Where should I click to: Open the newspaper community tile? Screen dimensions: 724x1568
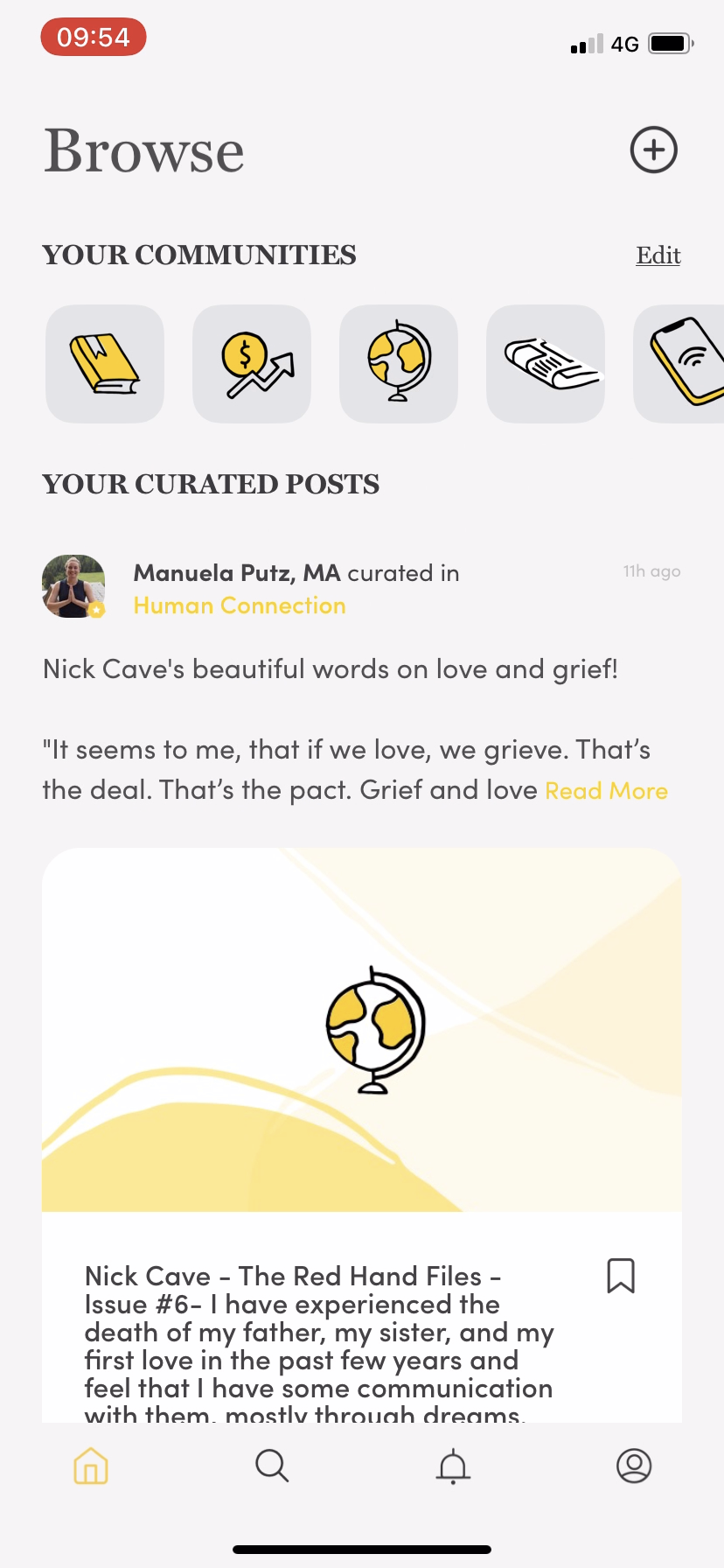click(x=546, y=364)
